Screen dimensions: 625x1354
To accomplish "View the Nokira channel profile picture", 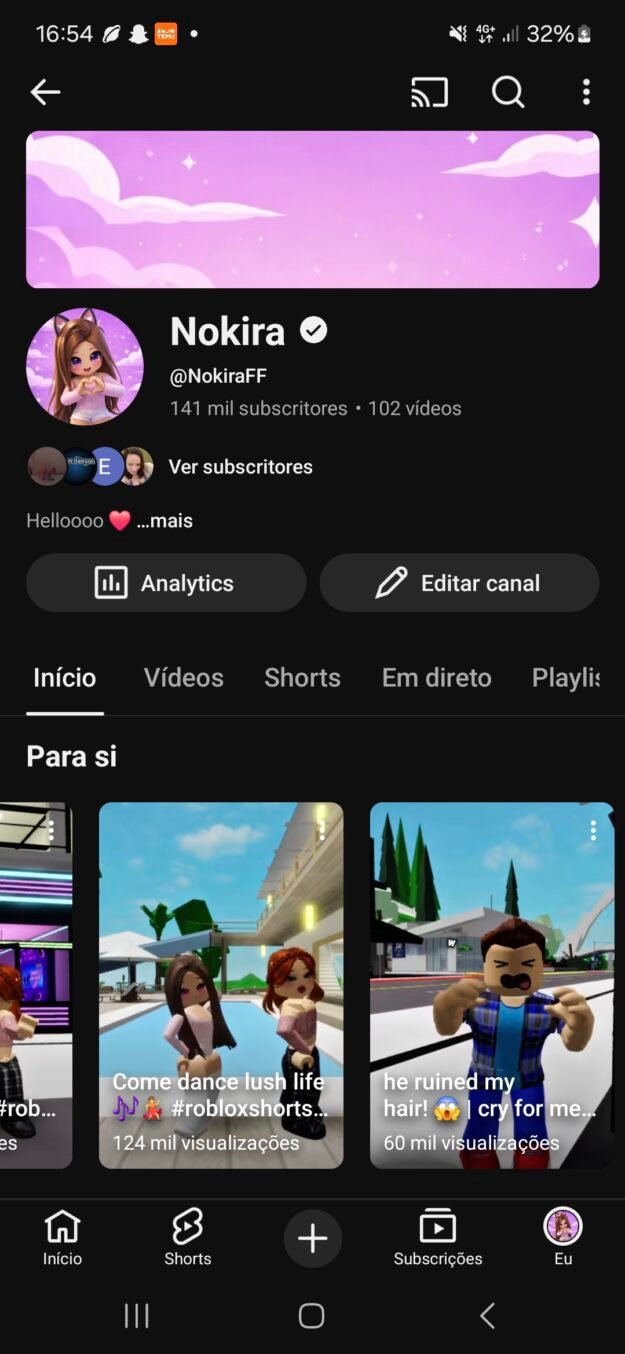I will click(85, 366).
